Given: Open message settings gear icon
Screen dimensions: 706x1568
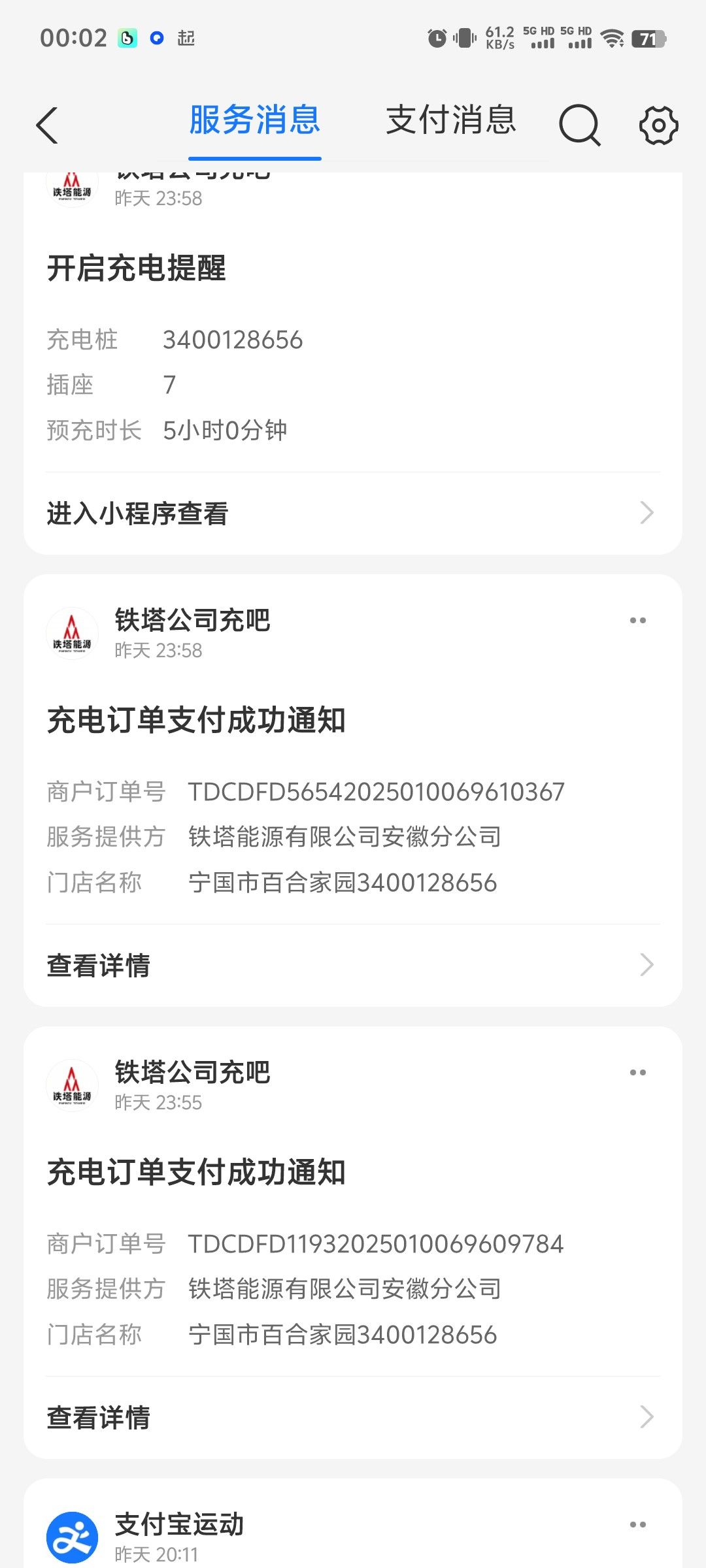Looking at the screenshot, I should point(658,125).
